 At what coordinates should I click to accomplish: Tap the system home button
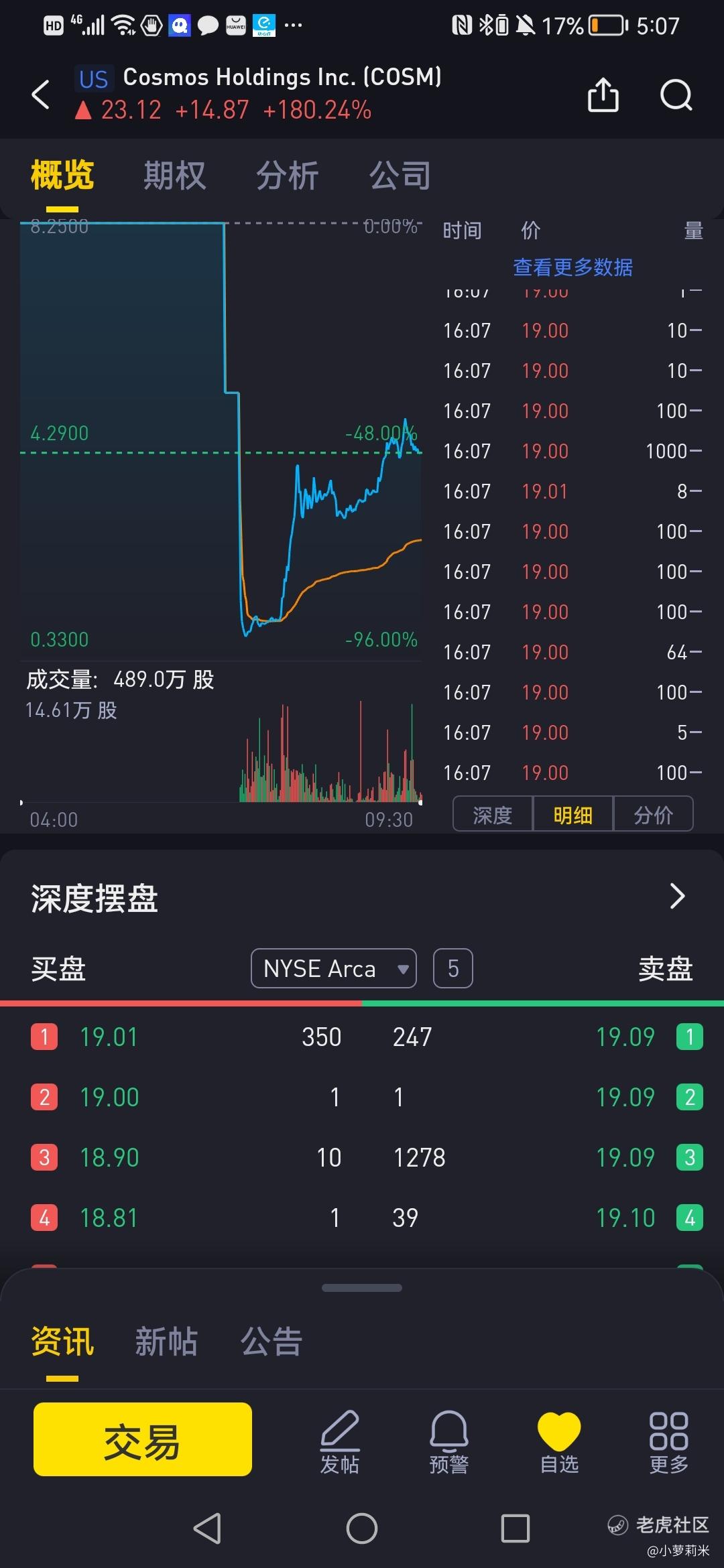[362, 1528]
